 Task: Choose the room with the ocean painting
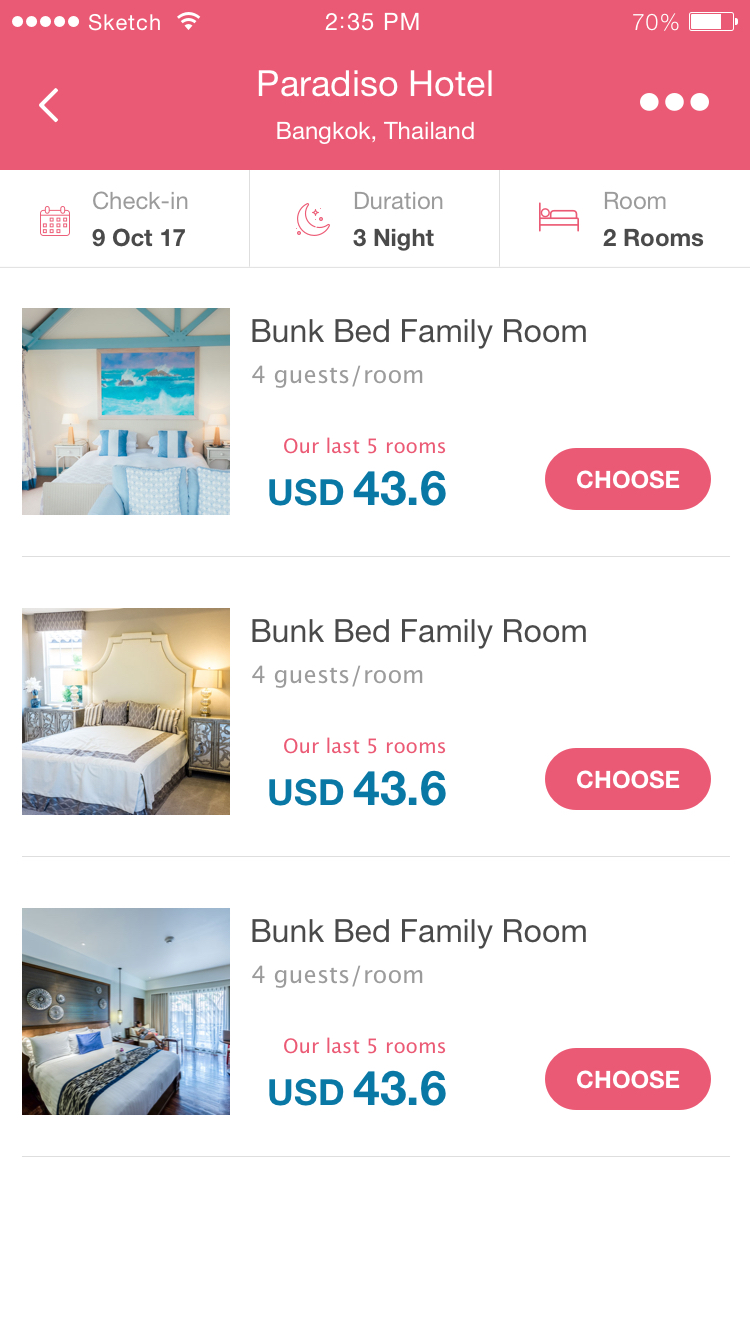[627, 479]
